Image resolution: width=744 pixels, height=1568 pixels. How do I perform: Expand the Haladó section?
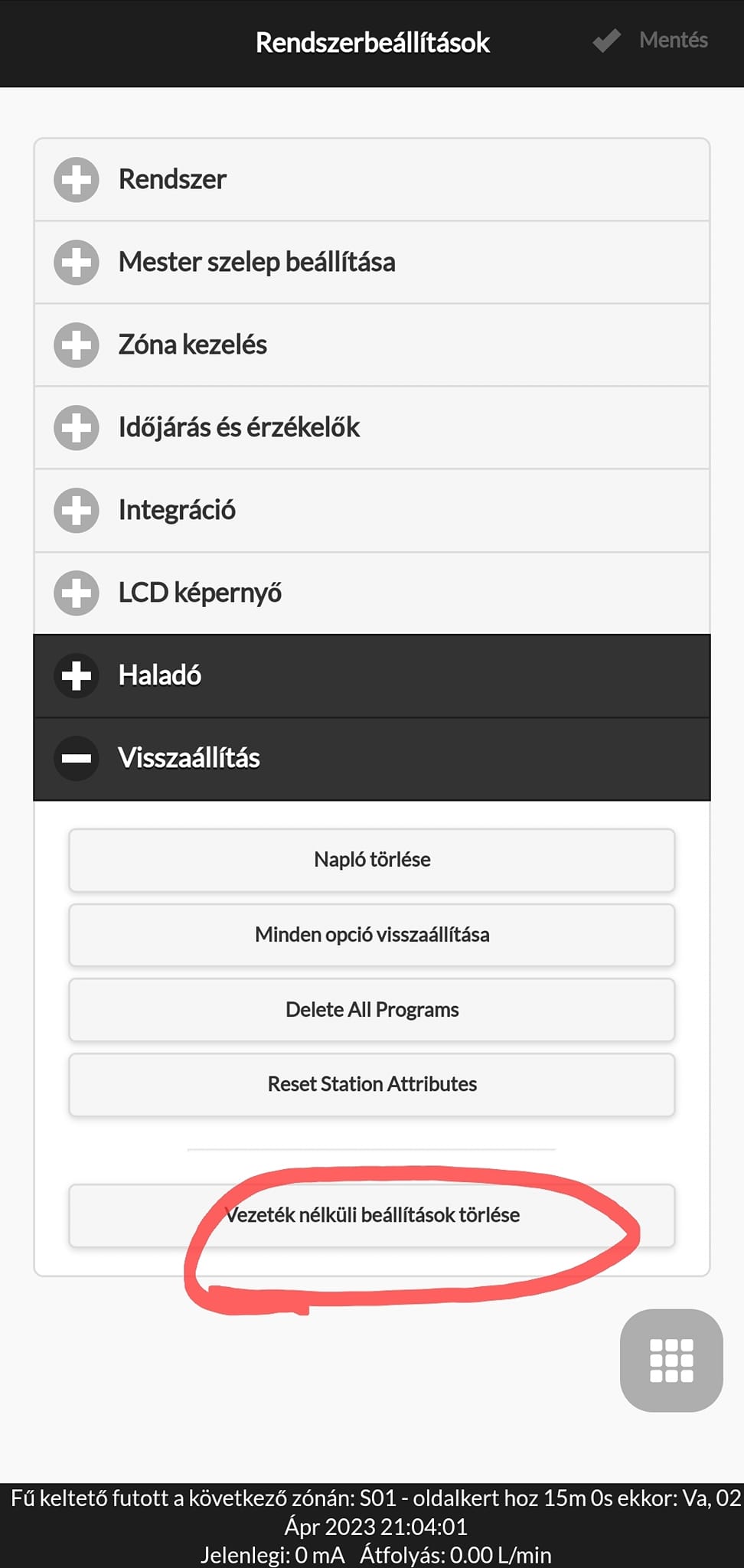tap(372, 676)
